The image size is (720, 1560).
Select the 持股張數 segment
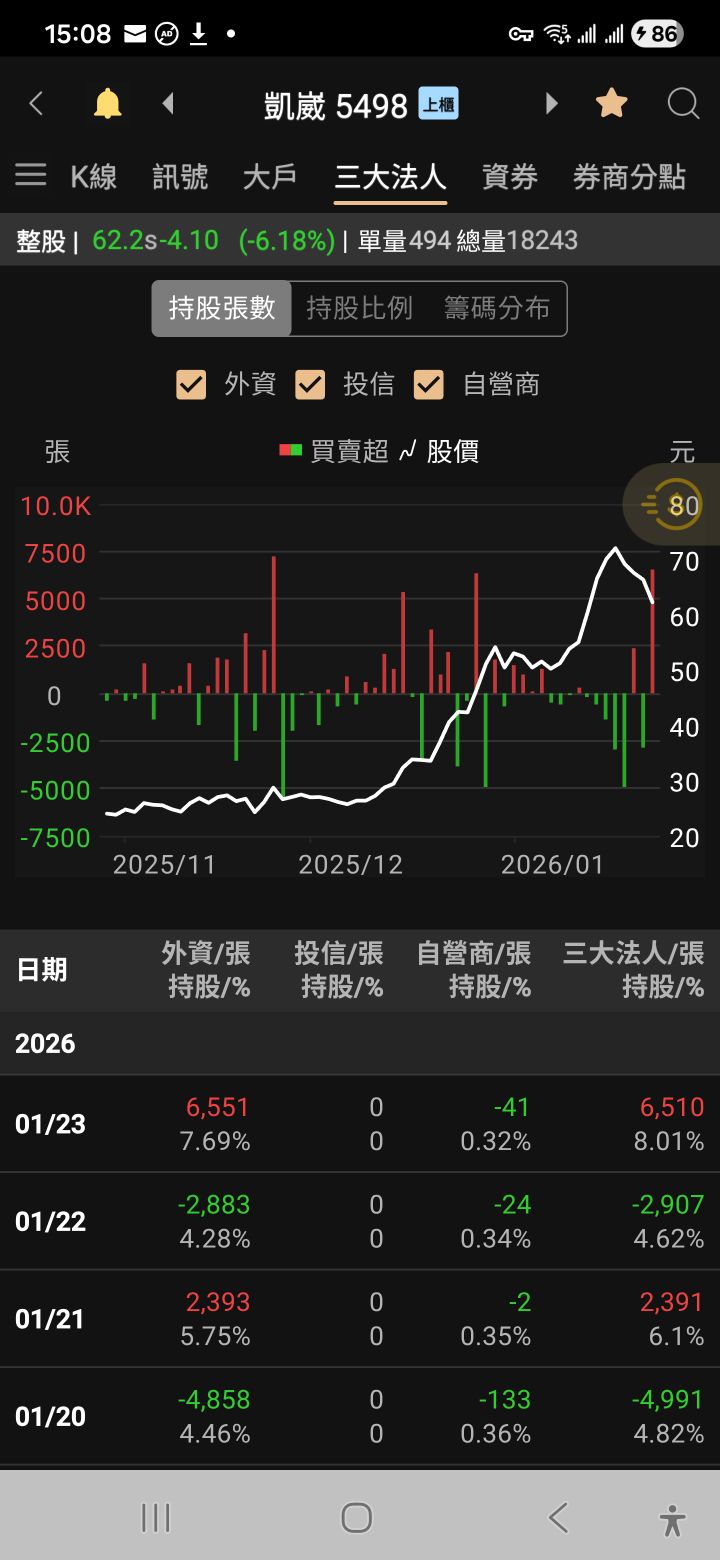coord(221,308)
